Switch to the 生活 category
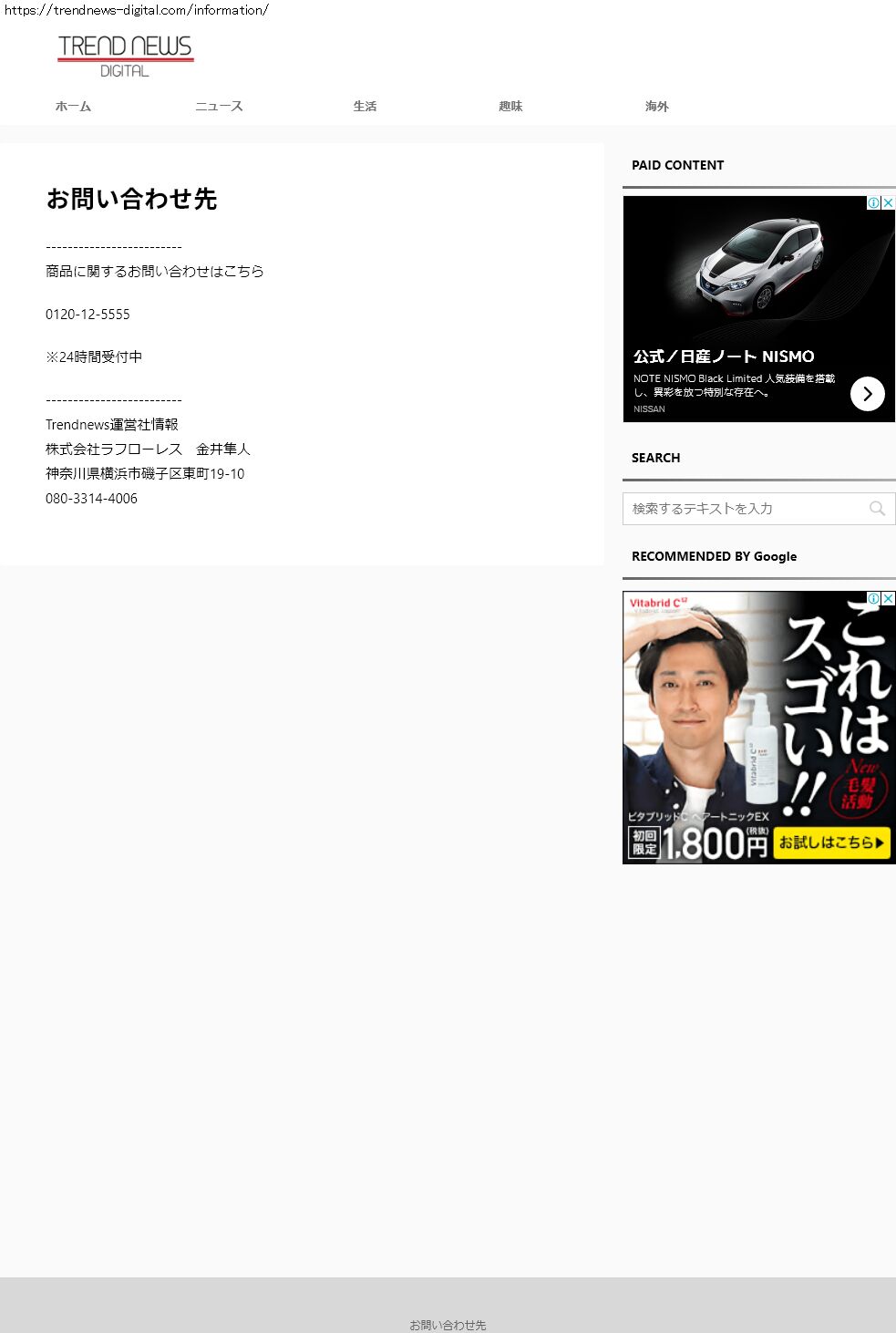Viewport: 896px width, 1333px height. (x=365, y=107)
